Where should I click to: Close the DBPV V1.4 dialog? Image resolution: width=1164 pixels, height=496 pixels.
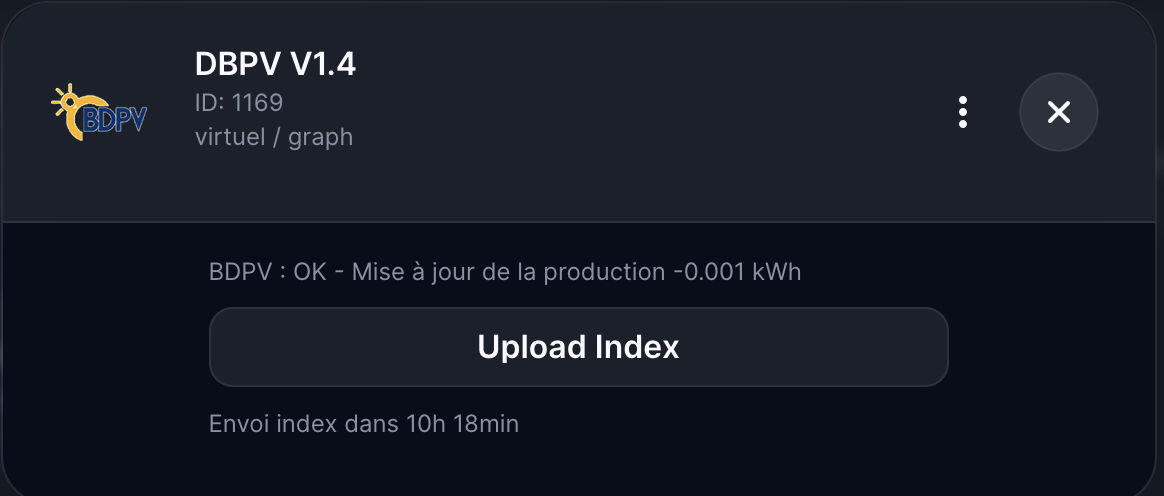1058,112
